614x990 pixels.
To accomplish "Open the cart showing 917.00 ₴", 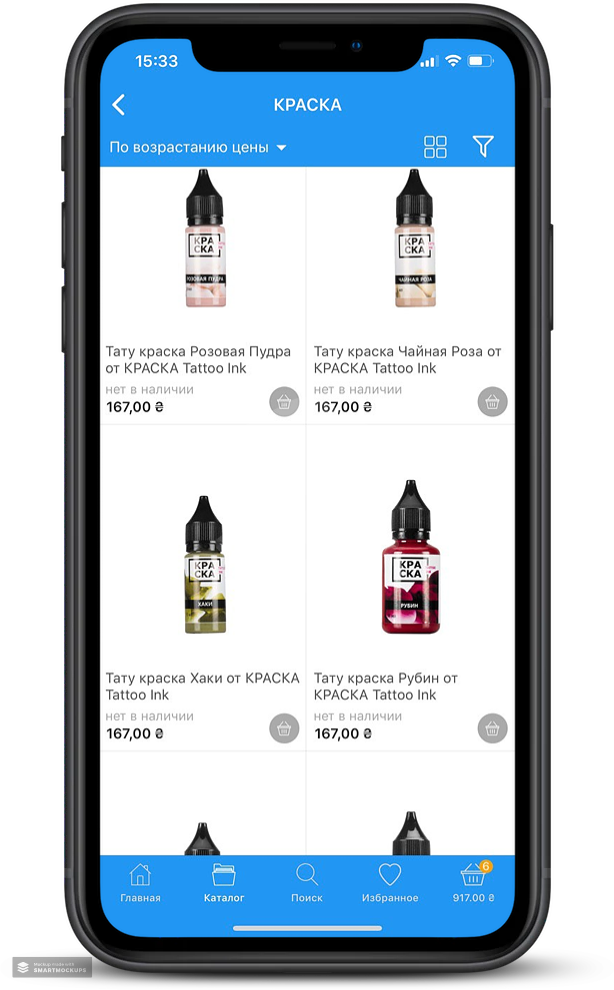I will [x=473, y=883].
